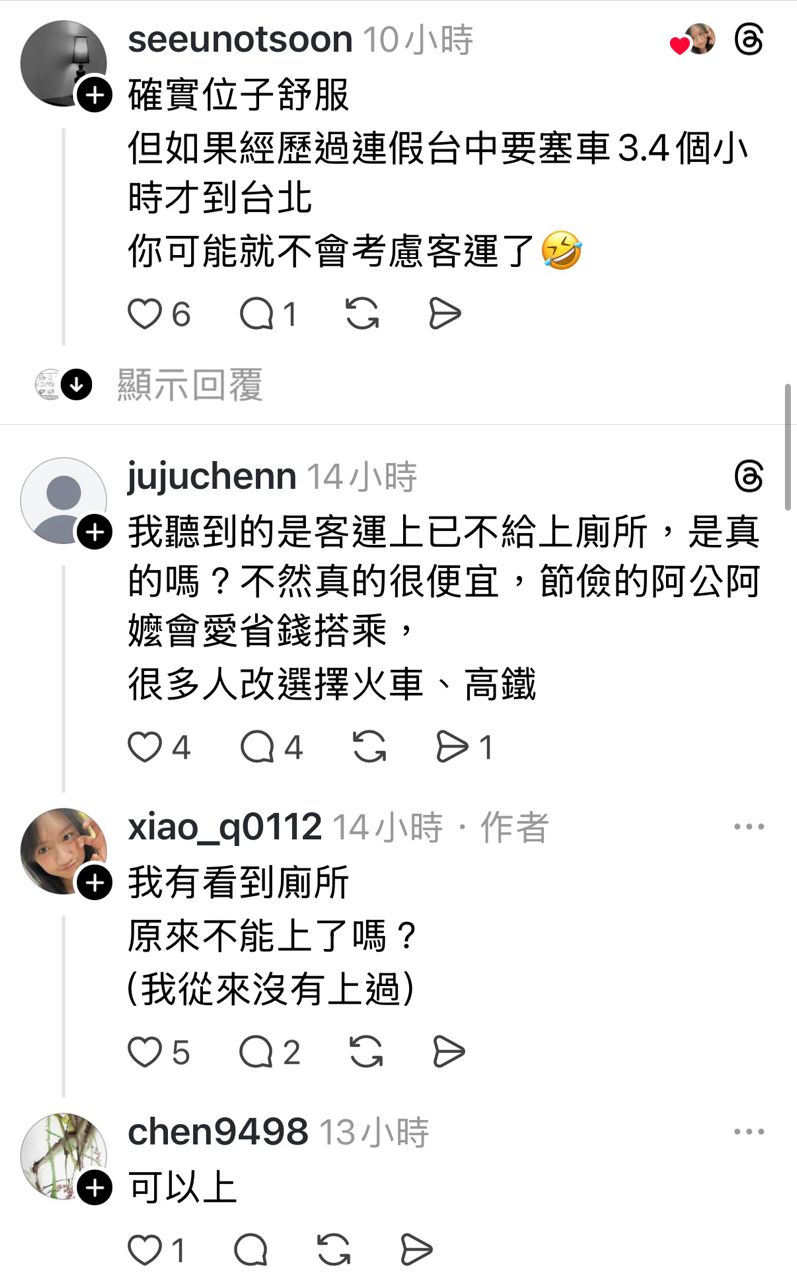Open the Threads icon next to jujuchenn
The width and height of the screenshot is (797, 1280).
(x=748, y=477)
